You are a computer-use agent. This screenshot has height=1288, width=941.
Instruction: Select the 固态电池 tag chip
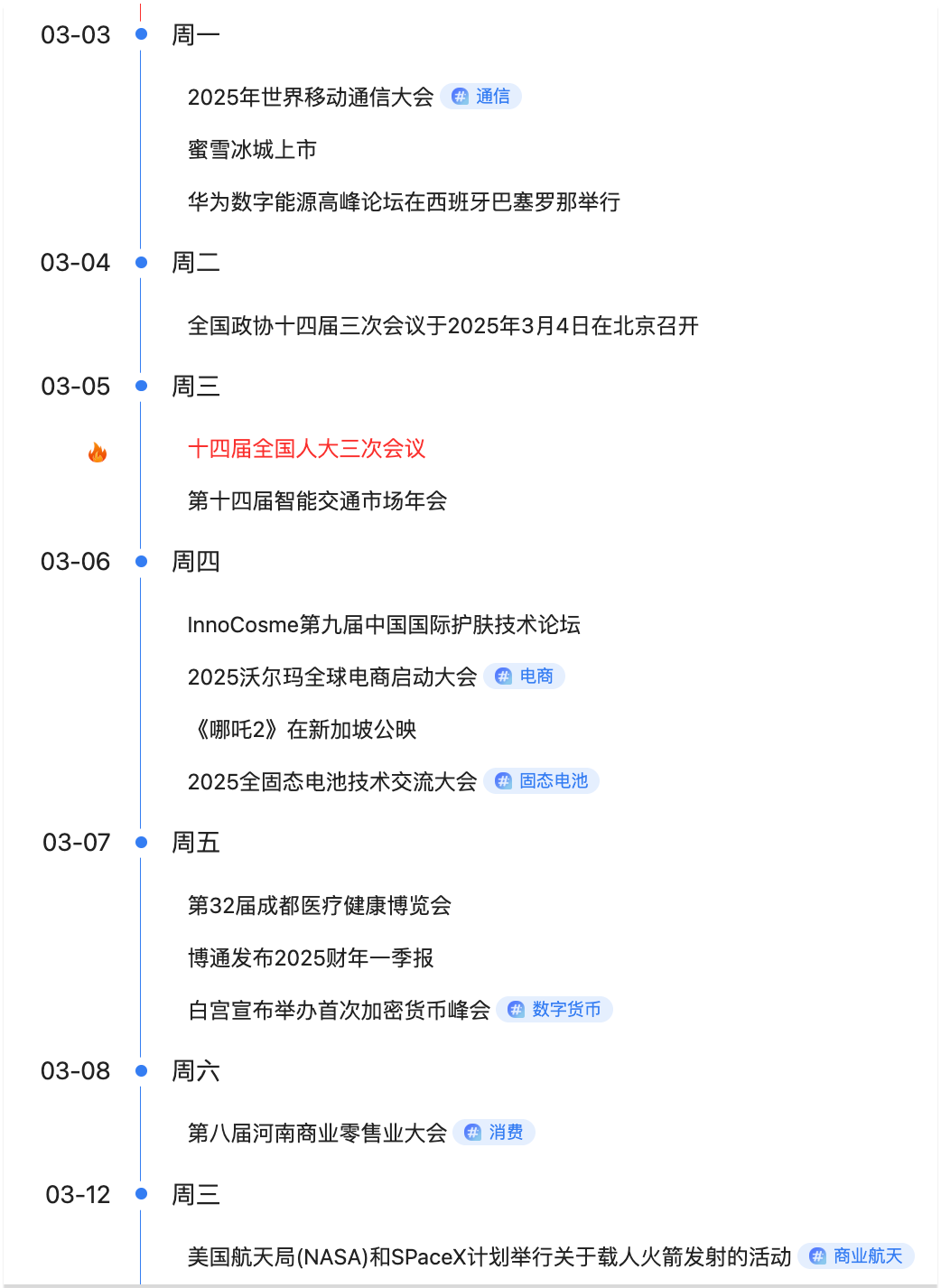(542, 781)
